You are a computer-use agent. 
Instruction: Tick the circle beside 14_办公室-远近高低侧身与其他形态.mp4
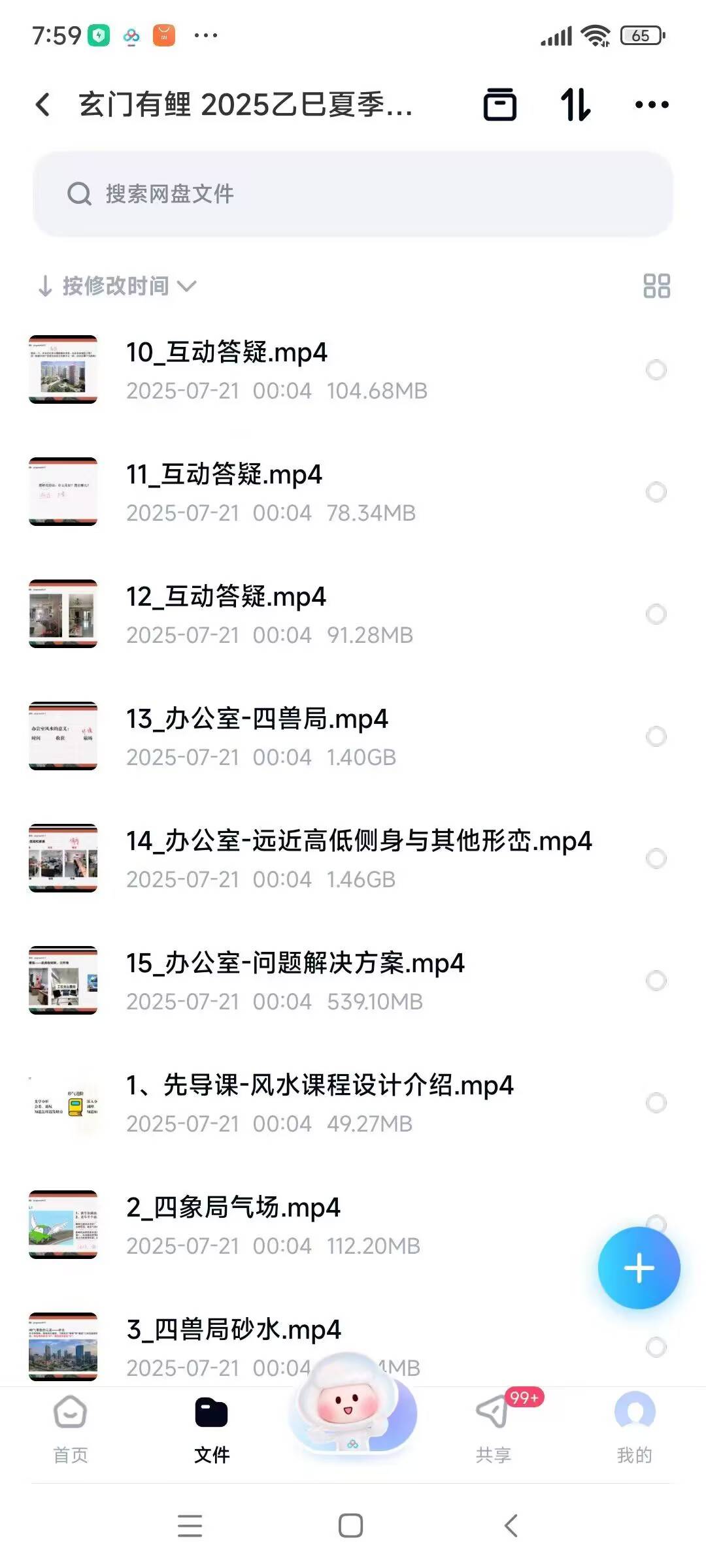[x=656, y=858]
